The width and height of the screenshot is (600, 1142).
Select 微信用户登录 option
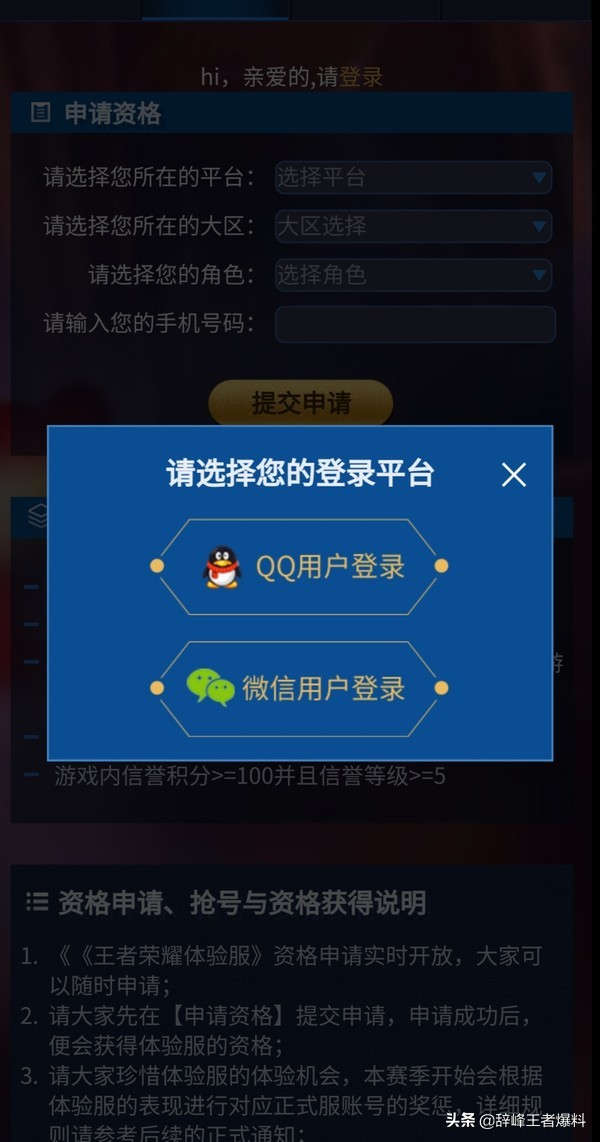[300, 688]
